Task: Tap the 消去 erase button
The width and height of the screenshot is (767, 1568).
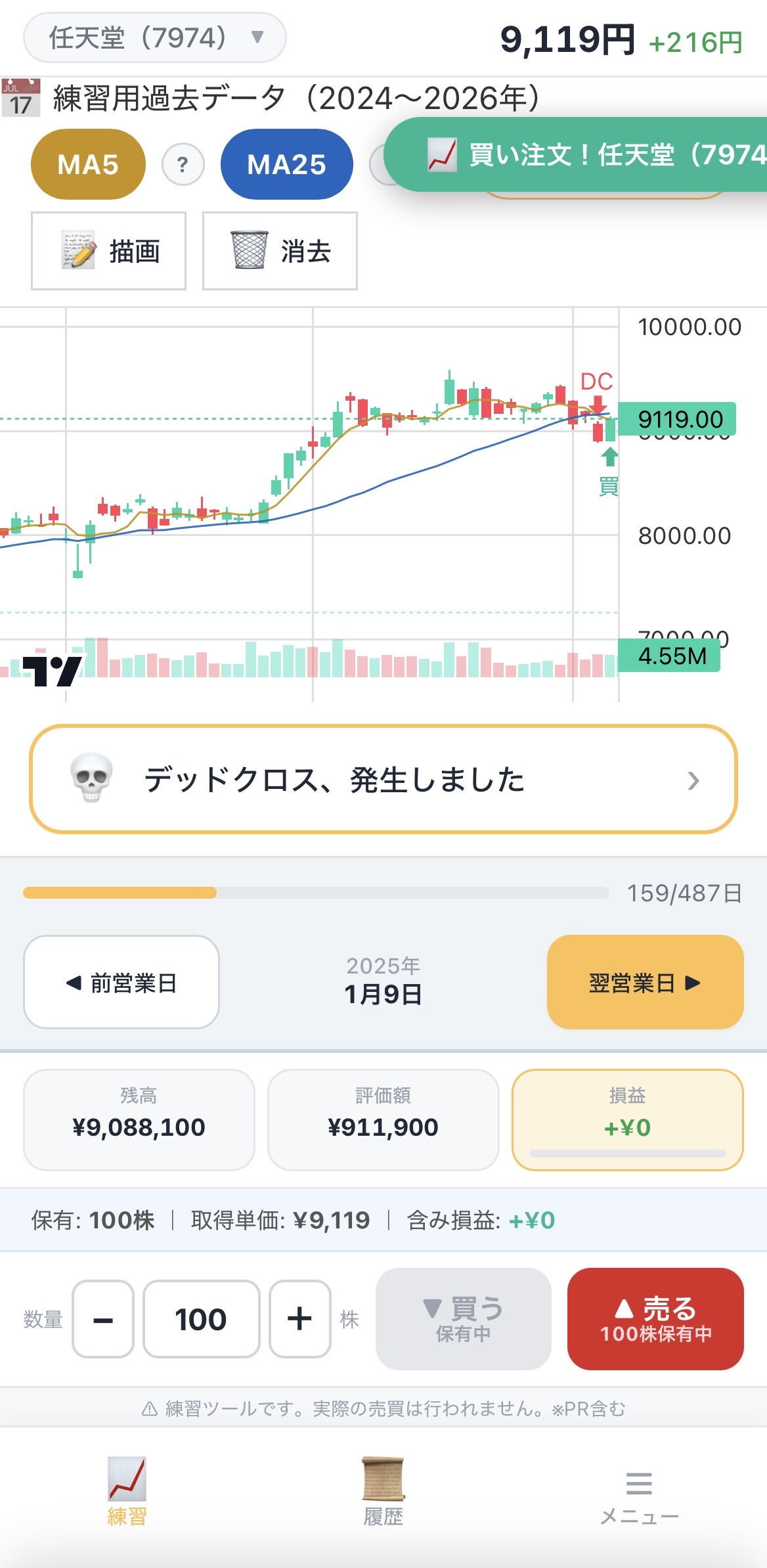Action: tap(280, 251)
